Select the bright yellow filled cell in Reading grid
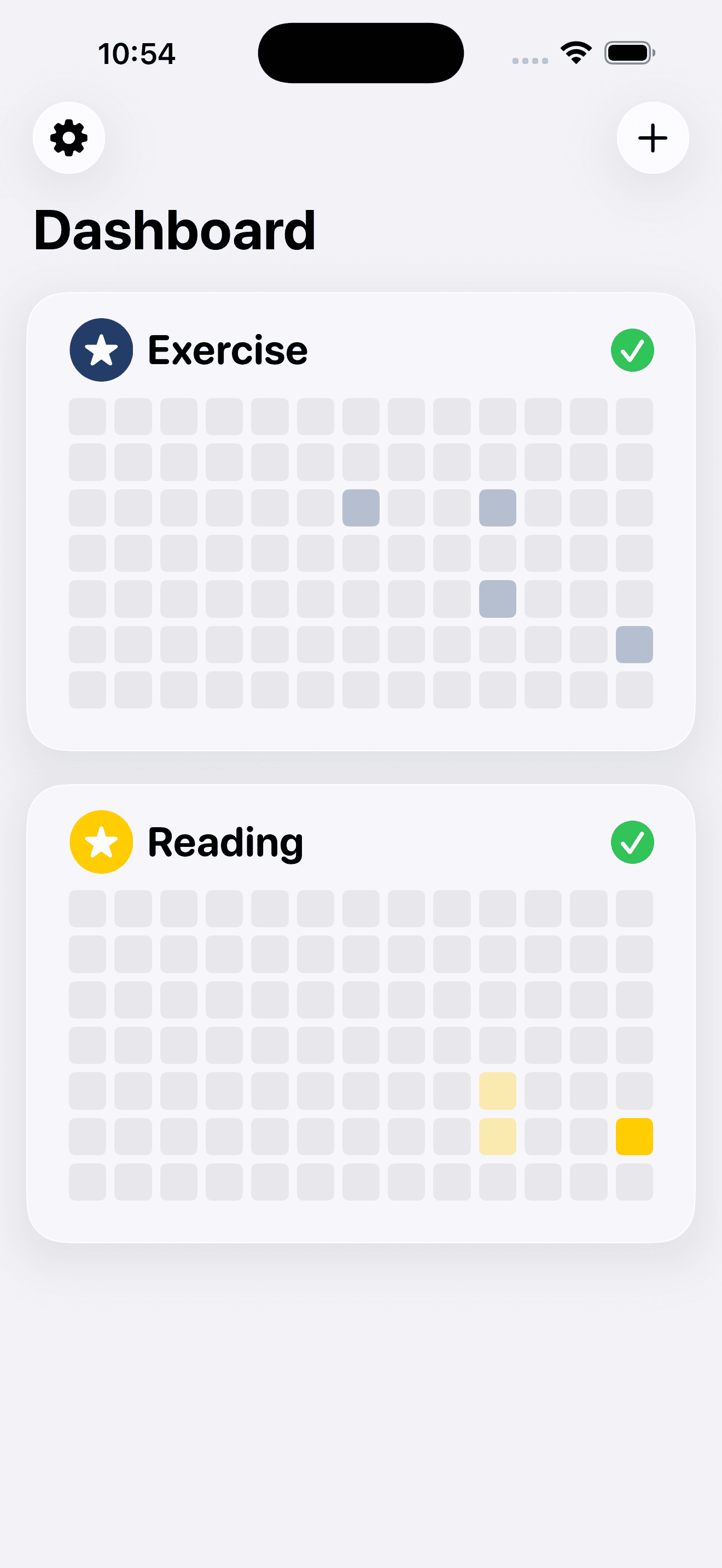Screen dimensions: 722x1568 click(634, 1136)
